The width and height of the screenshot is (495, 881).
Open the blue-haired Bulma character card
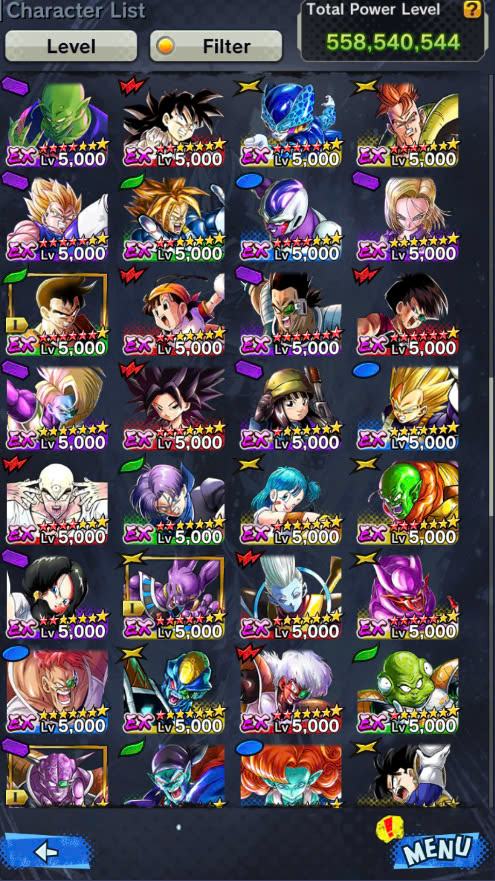(x=290, y=502)
